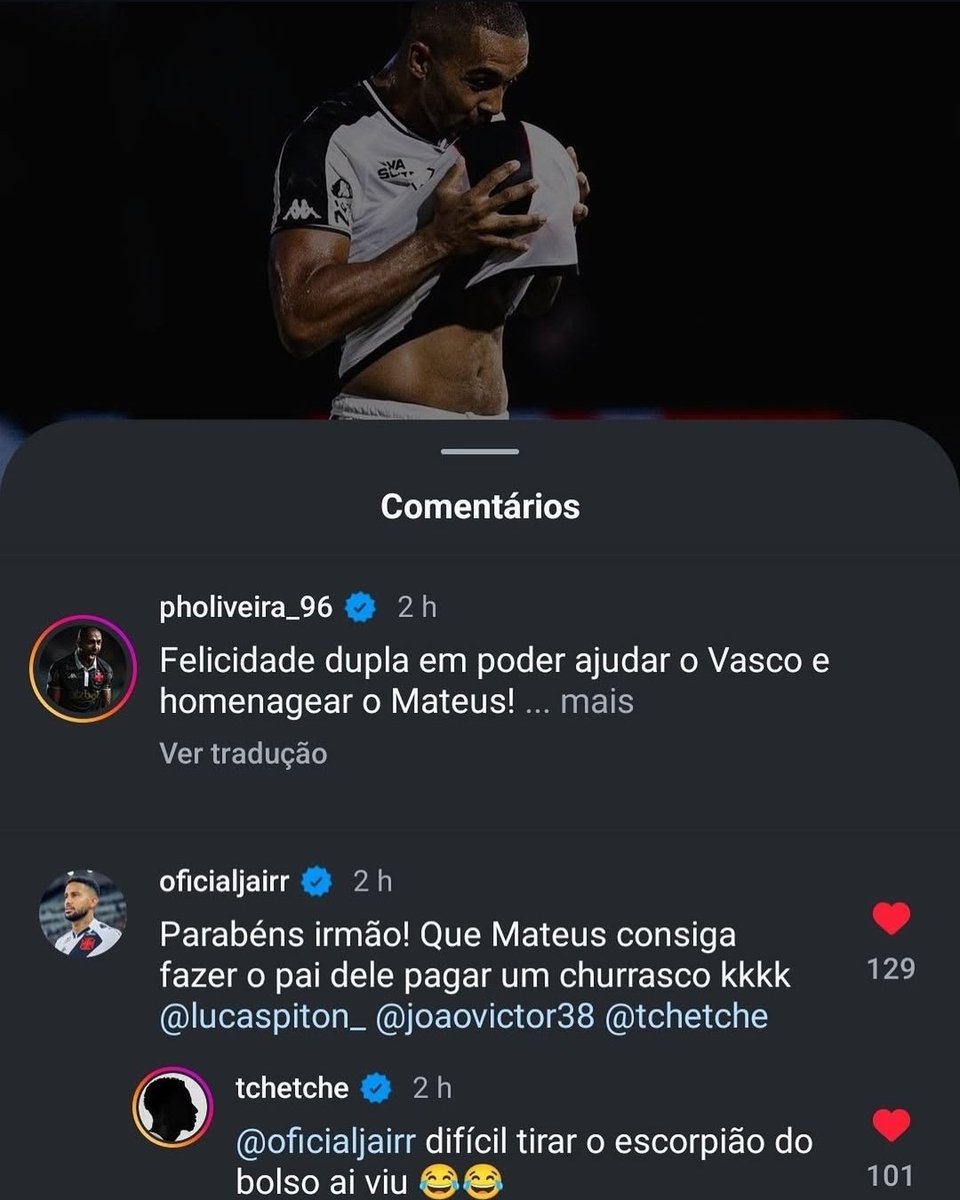Like tchetche's reply
The width and height of the screenshot is (960, 1200).
pos(891,1126)
